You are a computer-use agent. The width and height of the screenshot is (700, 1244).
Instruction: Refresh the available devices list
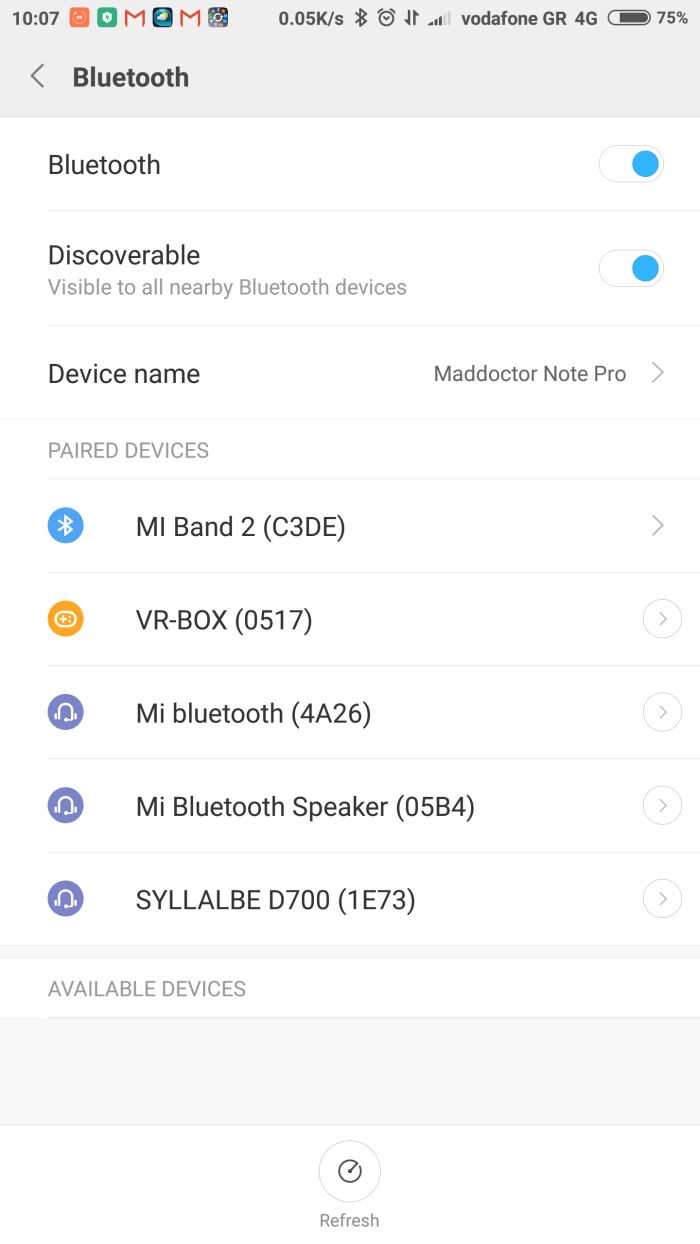pyautogui.click(x=349, y=1172)
